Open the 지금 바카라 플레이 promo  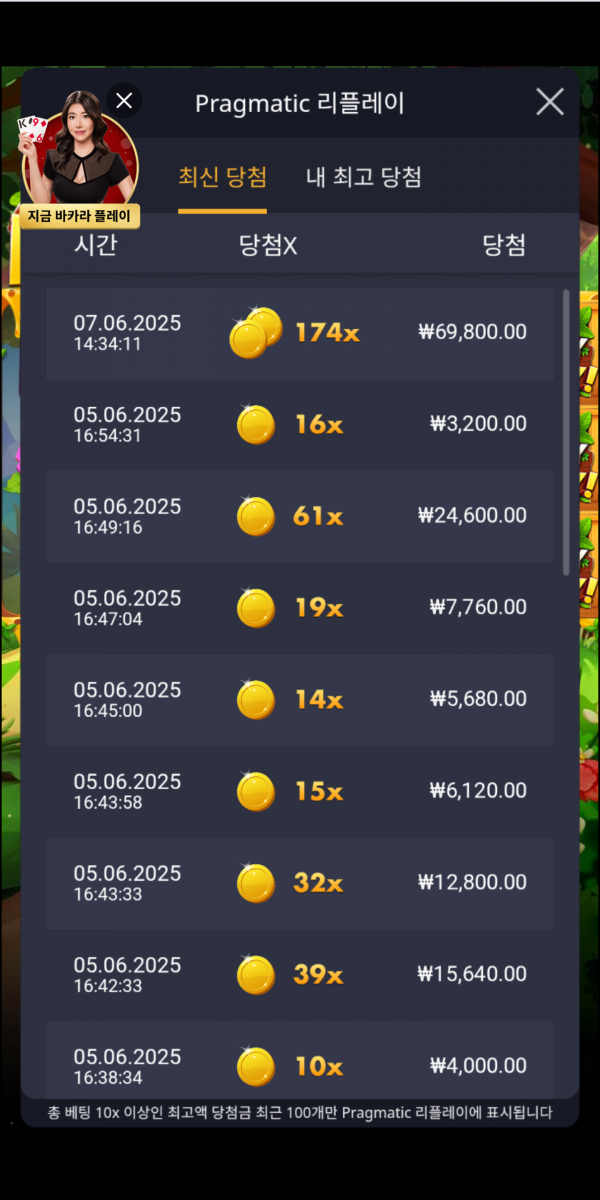(x=80, y=216)
